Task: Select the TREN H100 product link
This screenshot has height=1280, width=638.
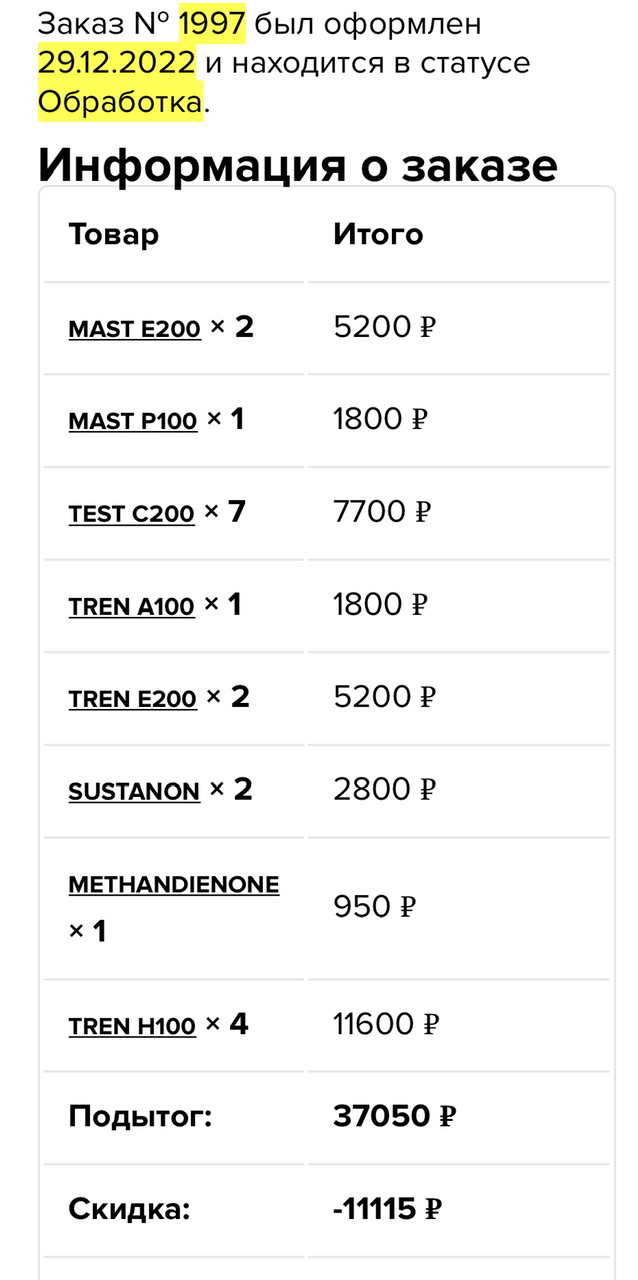Action: point(132,1026)
